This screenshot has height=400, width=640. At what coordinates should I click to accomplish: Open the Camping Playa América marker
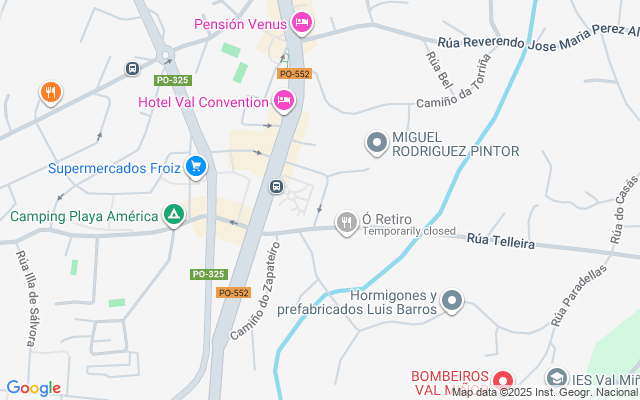(174, 215)
